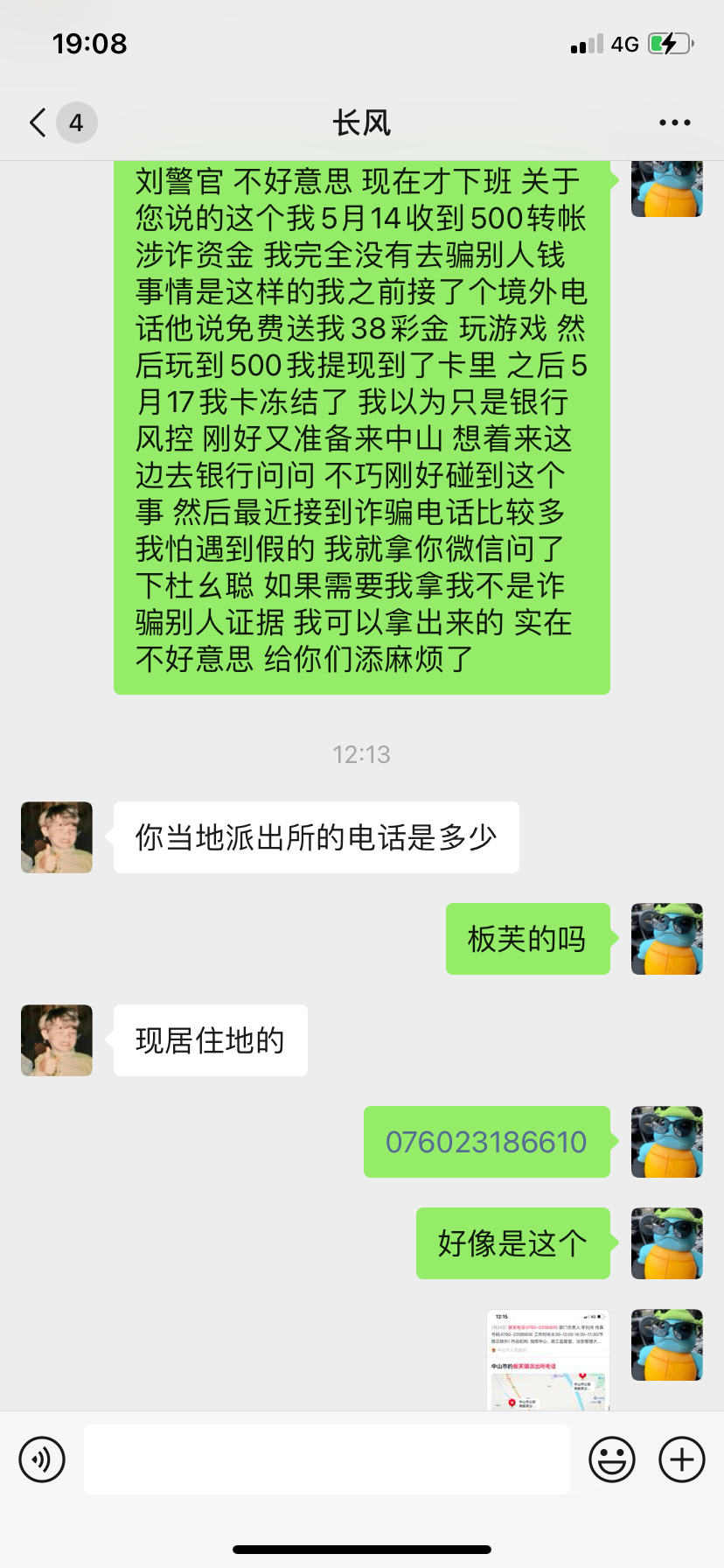The image size is (724, 1568).
Task: Tap the message text field
Action: (x=326, y=1459)
